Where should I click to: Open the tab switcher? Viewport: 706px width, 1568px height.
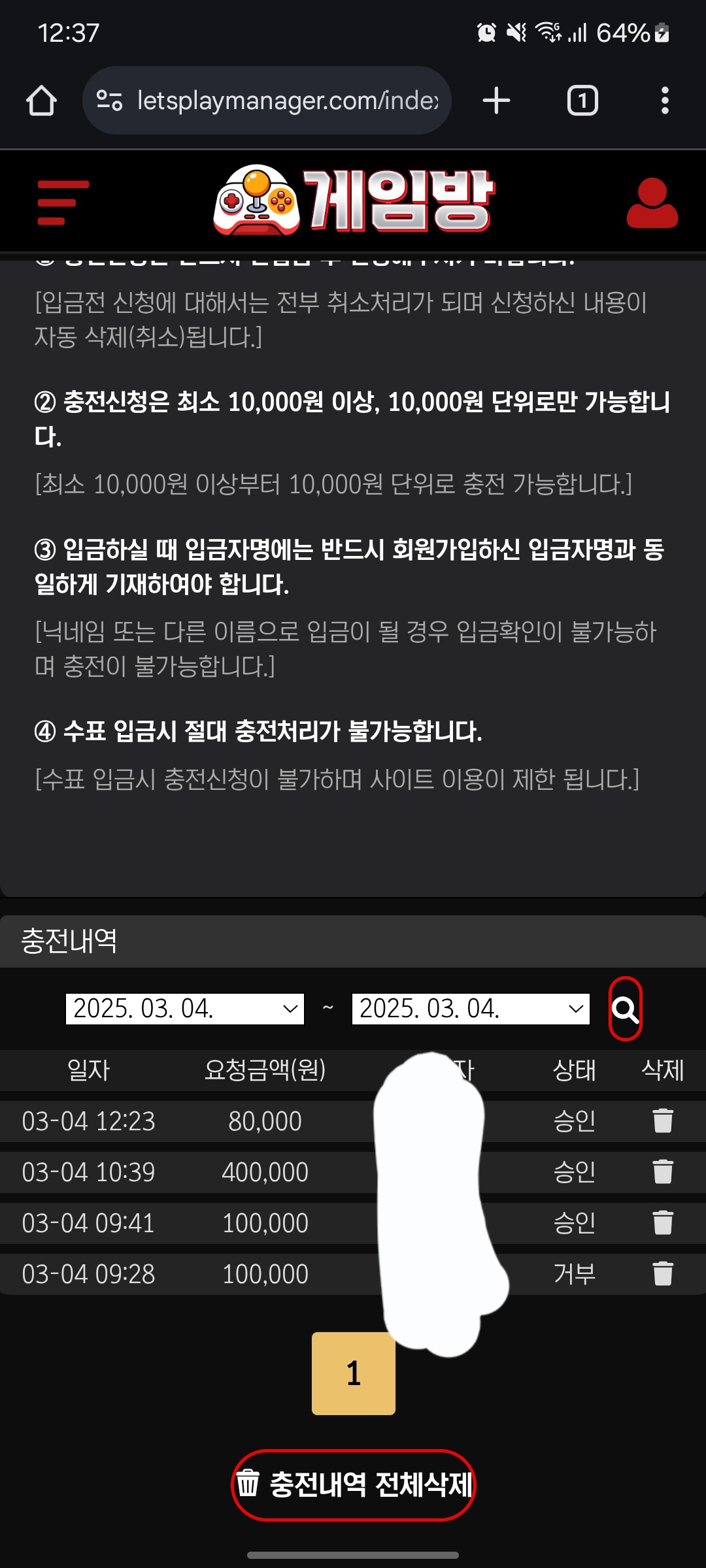point(582,101)
